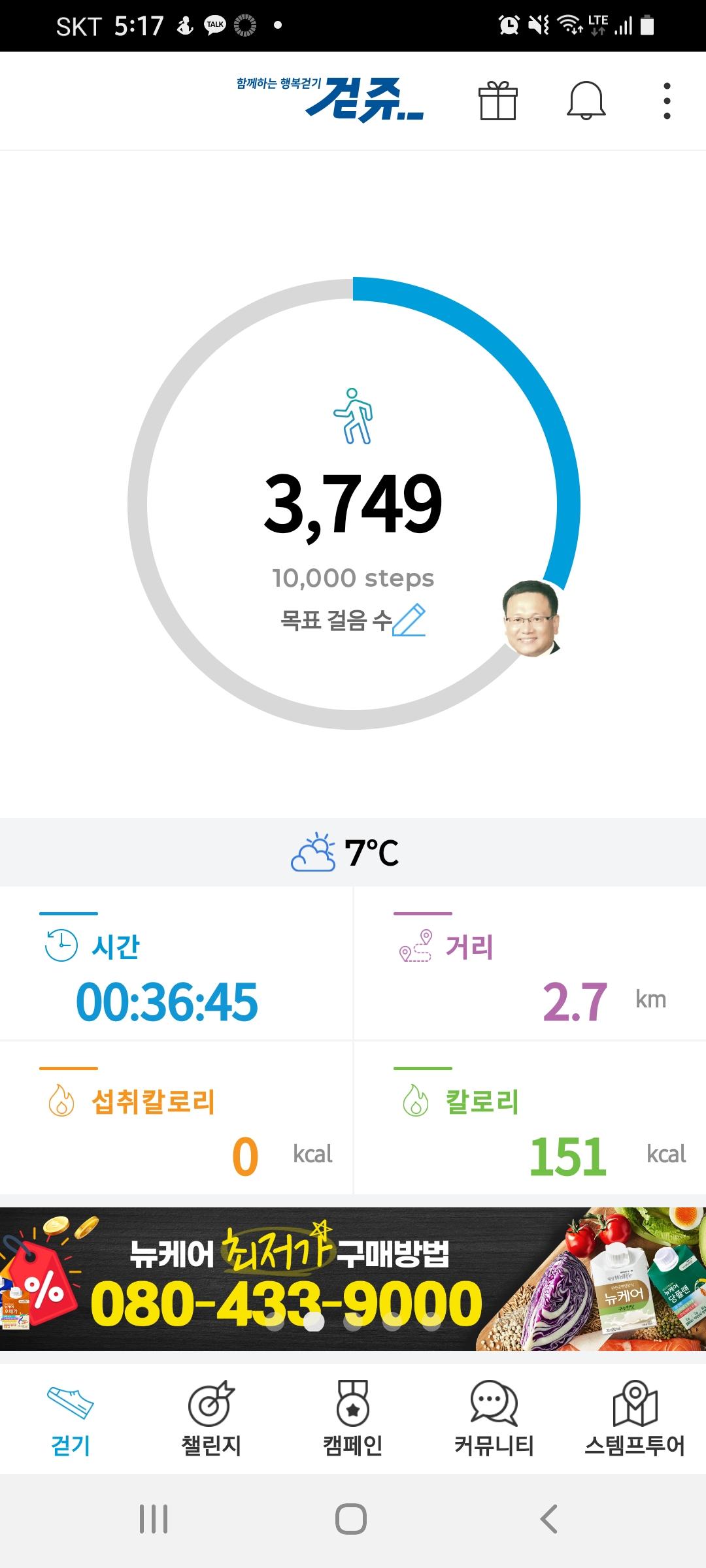Screen dimensions: 706x1568
Task: Switch to the 커뮤니티 tab
Action: 494,1418
